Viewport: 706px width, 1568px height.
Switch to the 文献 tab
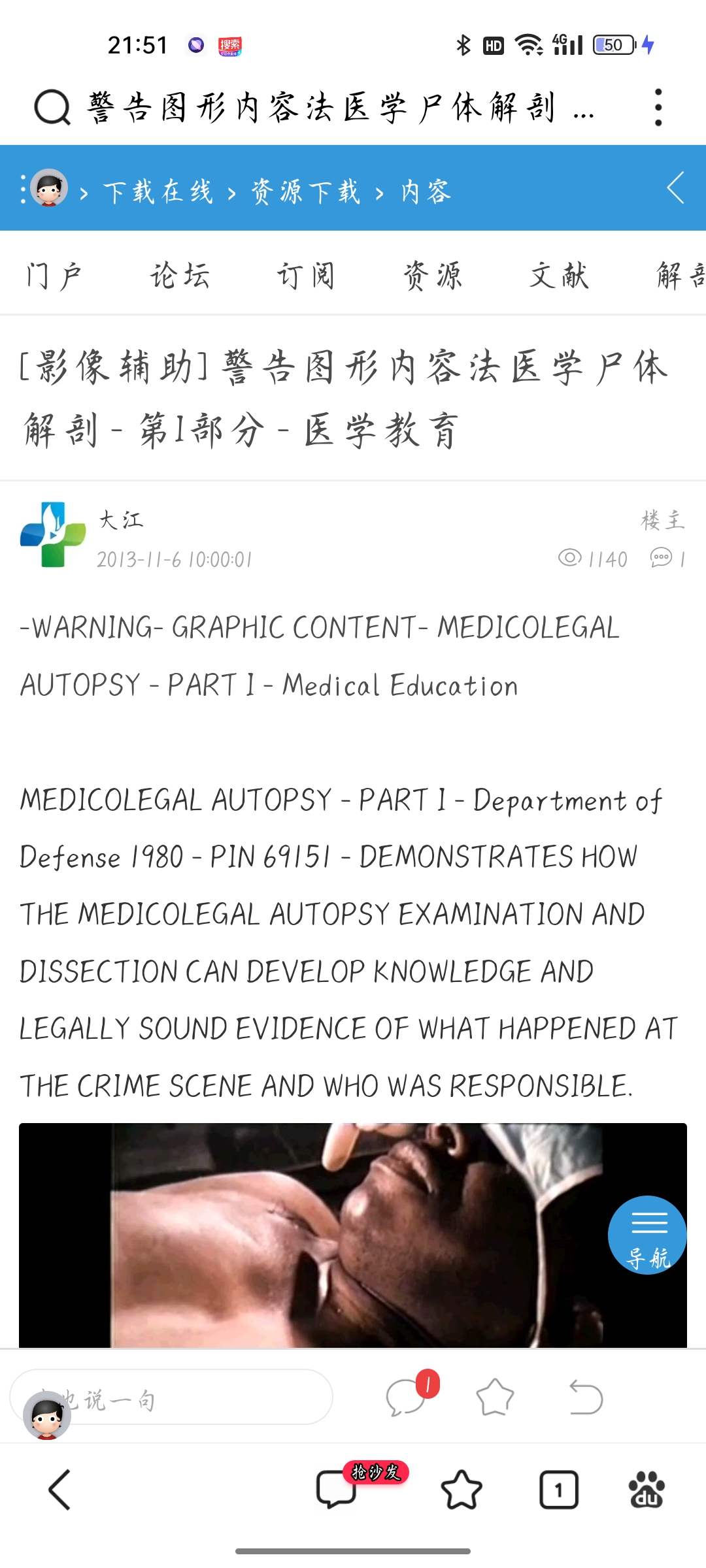(x=560, y=275)
